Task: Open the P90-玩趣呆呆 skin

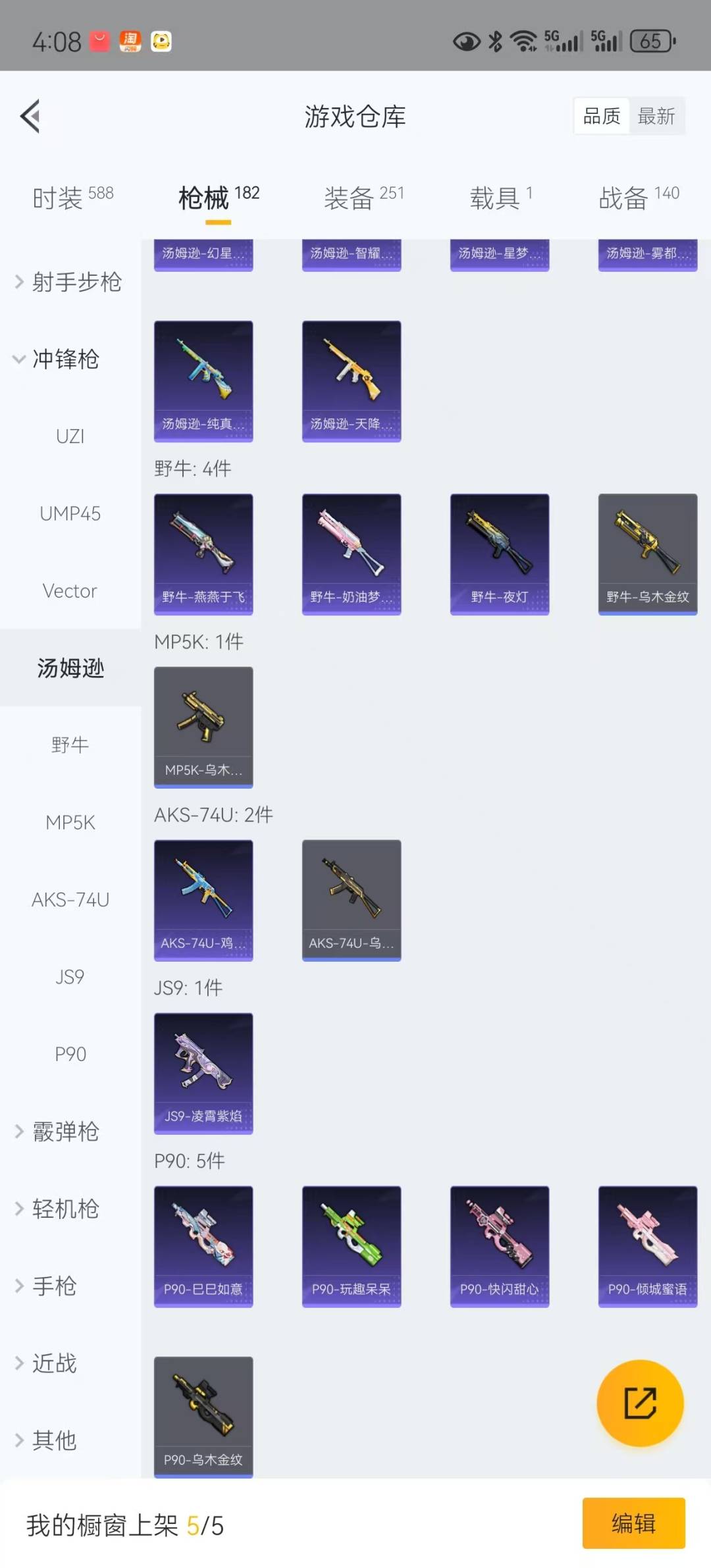Action: [x=351, y=1246]
